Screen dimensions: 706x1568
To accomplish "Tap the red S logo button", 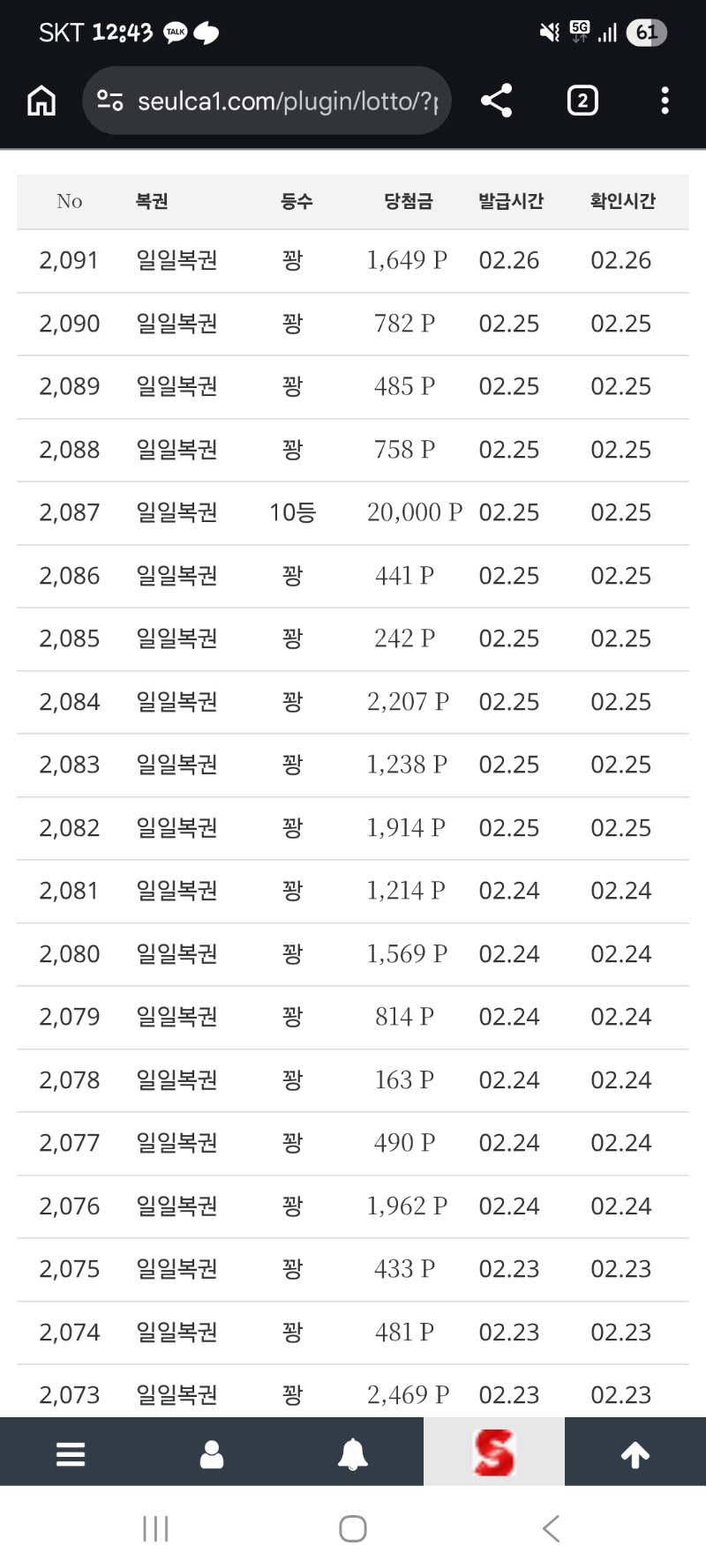I will [x=494, y=1453].
